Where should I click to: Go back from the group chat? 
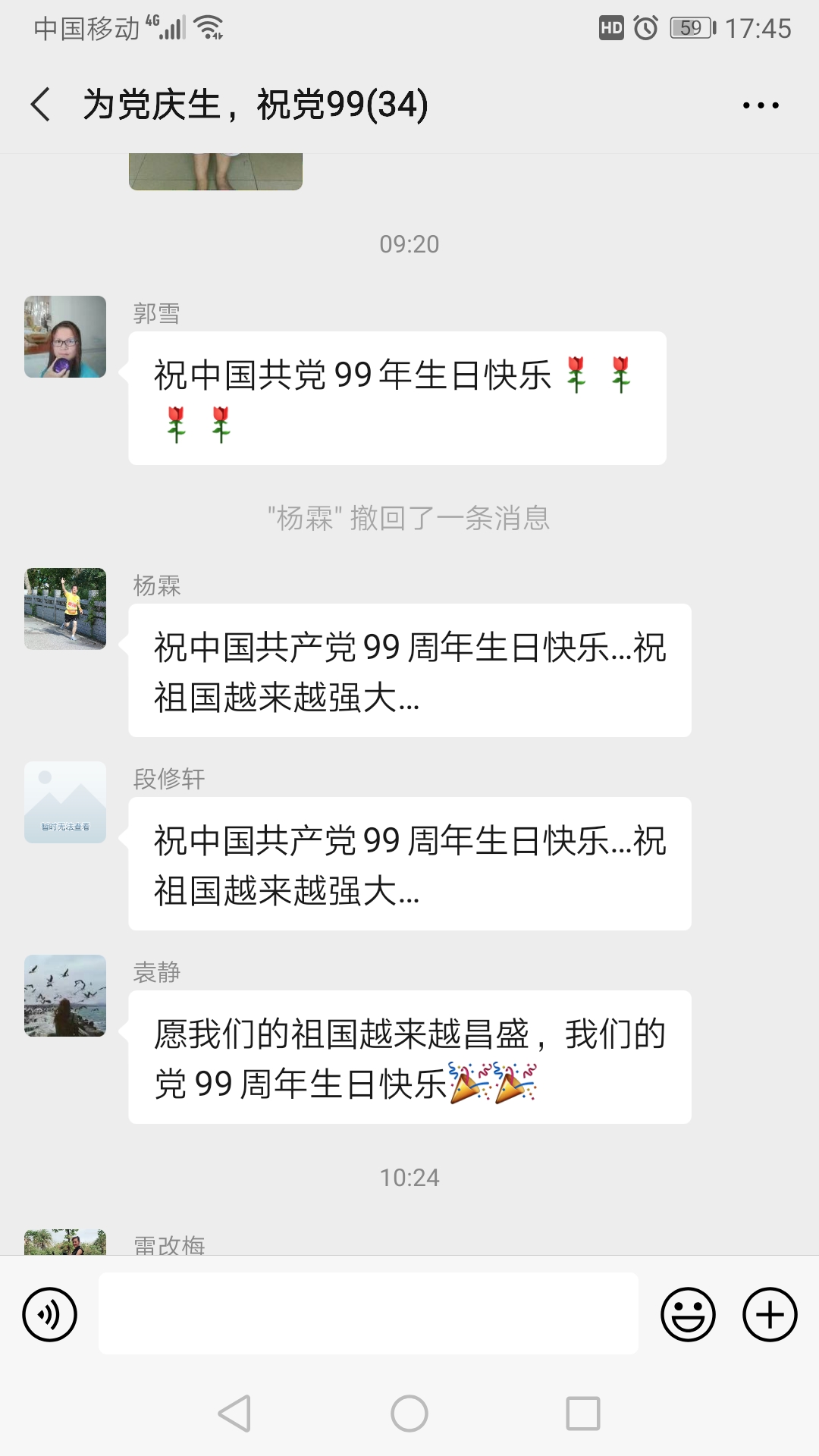[41, 105]
